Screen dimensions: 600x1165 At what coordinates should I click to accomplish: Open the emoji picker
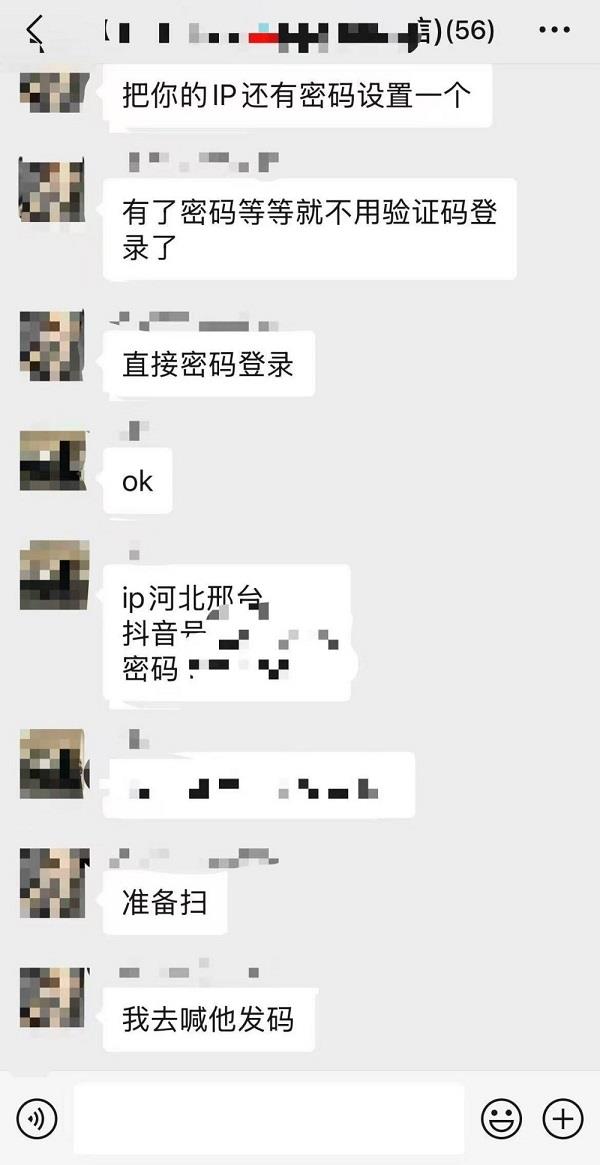(x=501, y=1117)
